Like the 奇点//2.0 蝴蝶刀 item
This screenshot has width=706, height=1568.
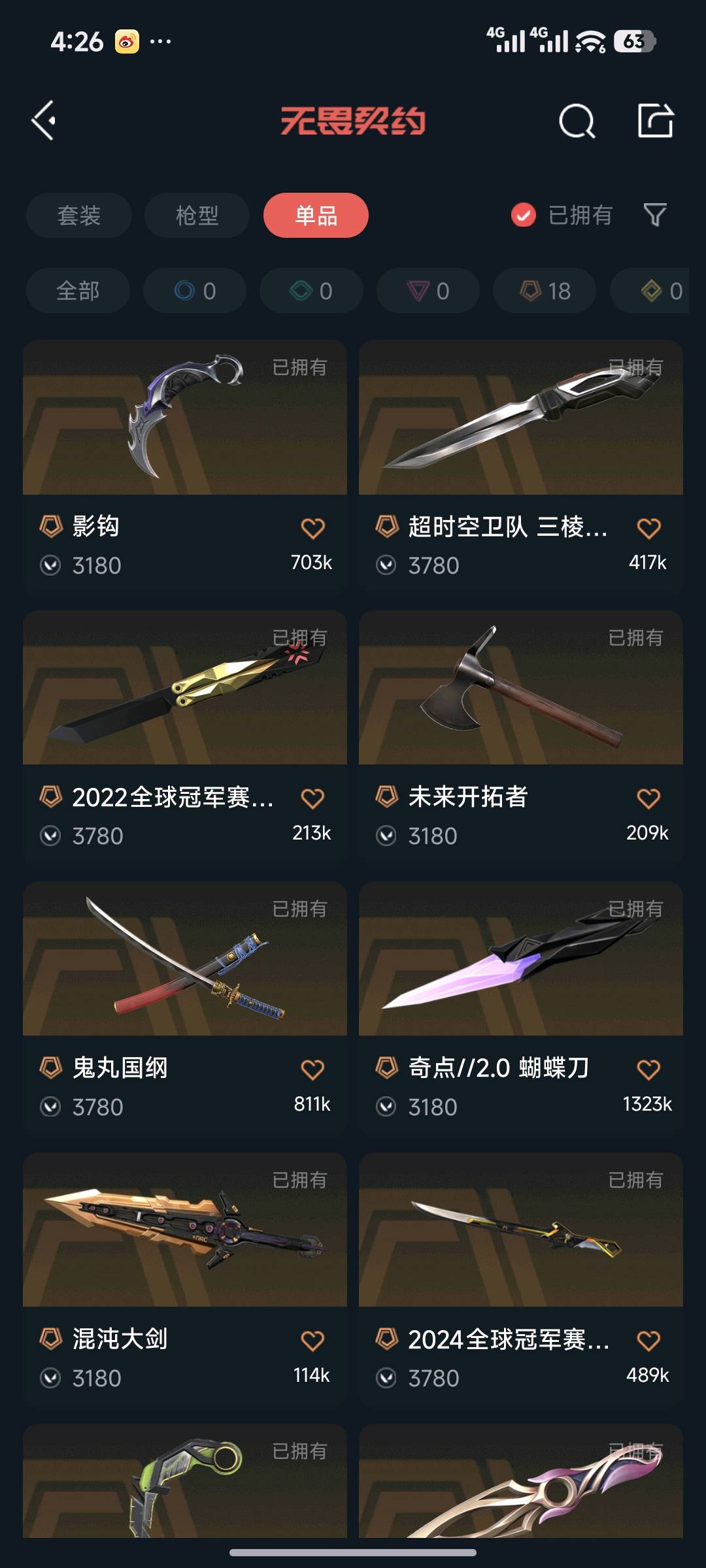click(648, 1070)
